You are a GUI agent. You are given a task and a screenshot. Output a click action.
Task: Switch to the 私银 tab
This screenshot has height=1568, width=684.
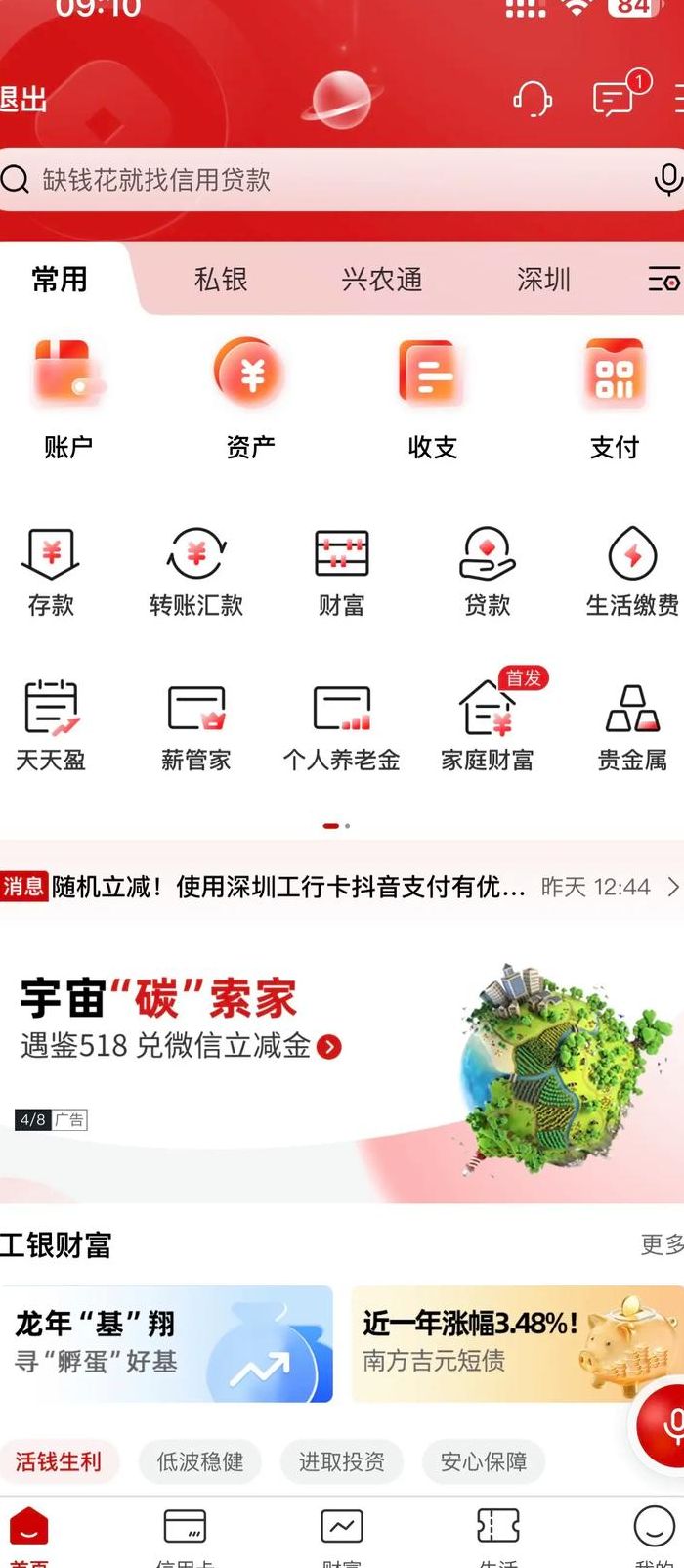click(x=221, y=280)
